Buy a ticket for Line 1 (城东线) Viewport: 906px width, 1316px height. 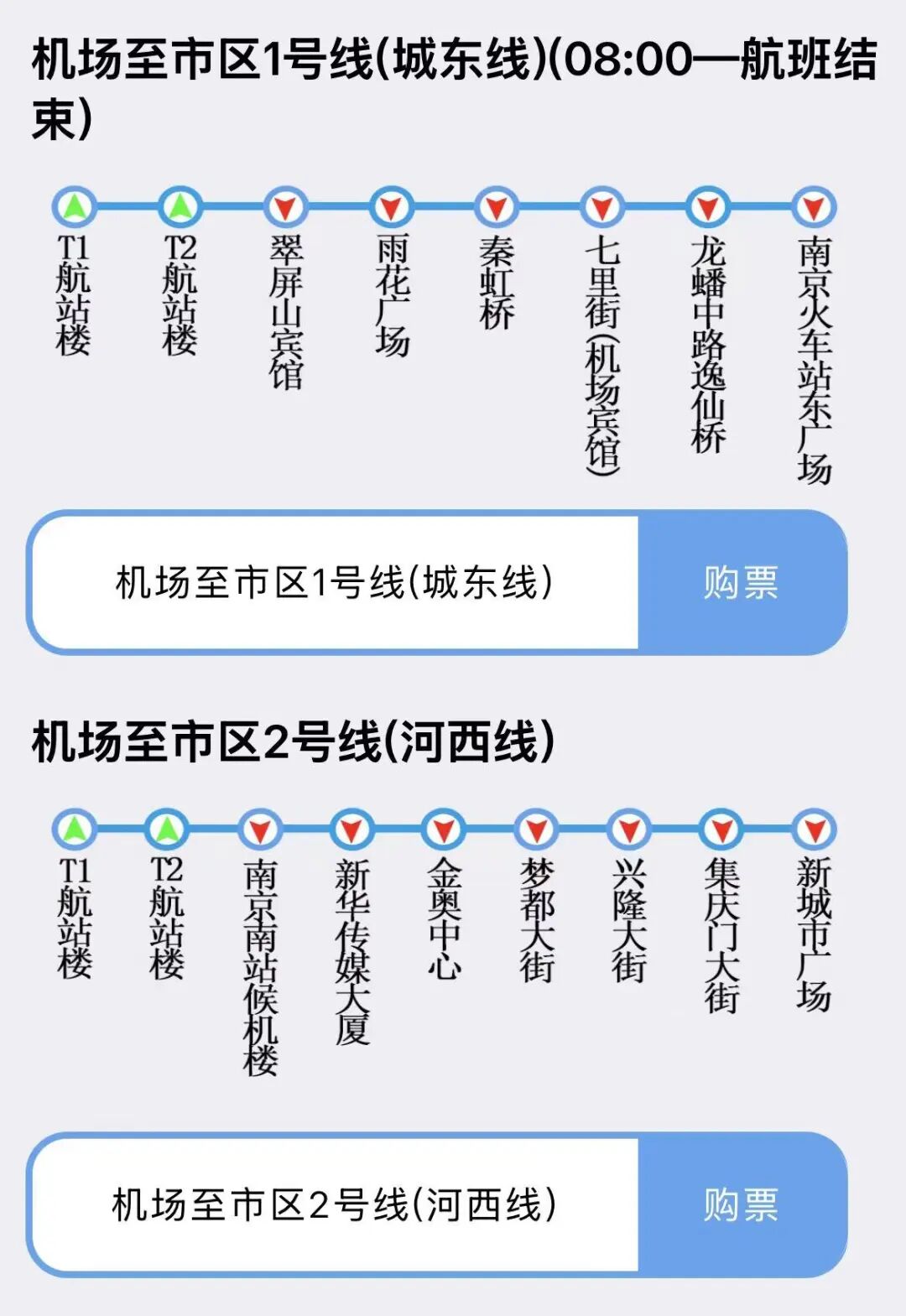741,582
